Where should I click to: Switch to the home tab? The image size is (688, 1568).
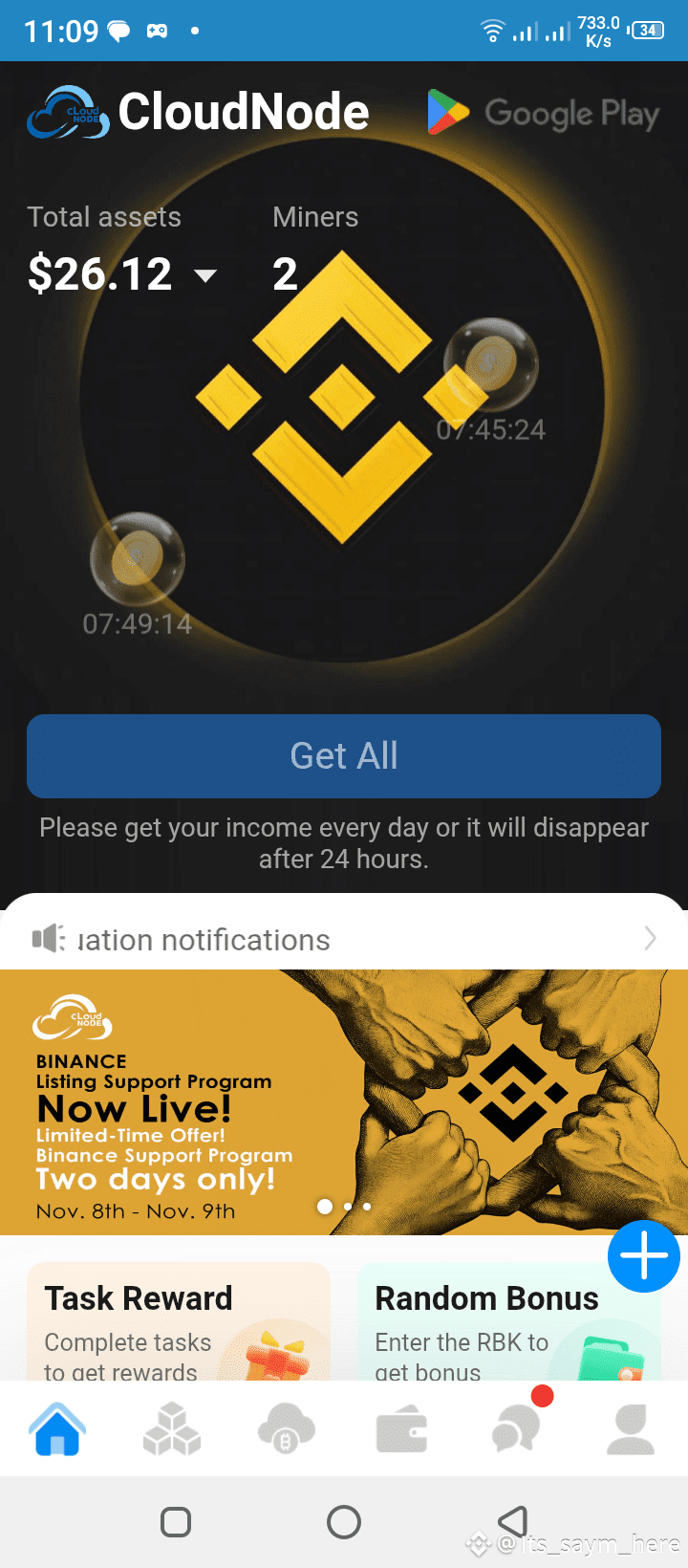[57, 1429]
